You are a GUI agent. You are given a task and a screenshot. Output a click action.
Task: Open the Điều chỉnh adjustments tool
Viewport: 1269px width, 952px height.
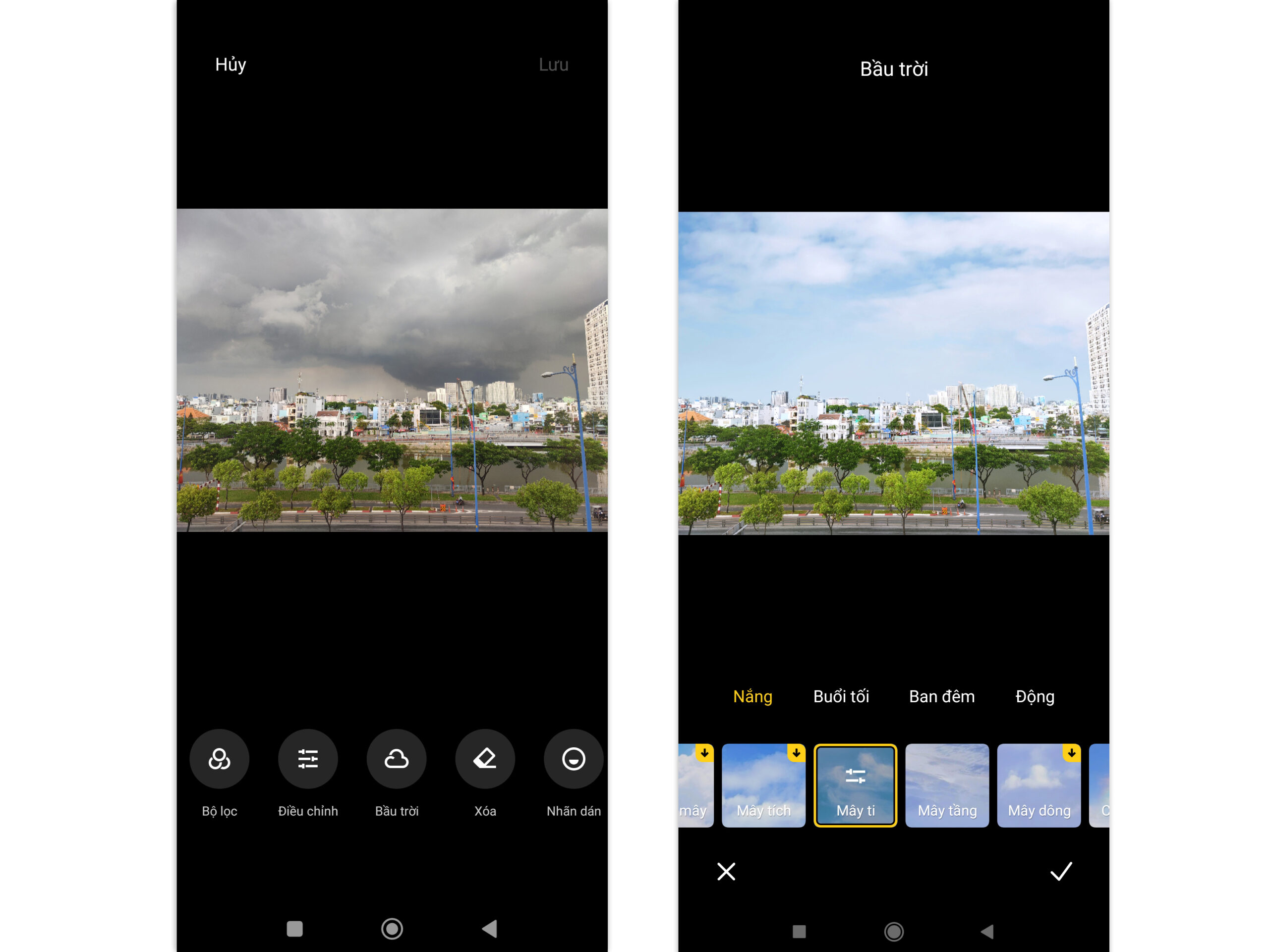pos(308,759)
